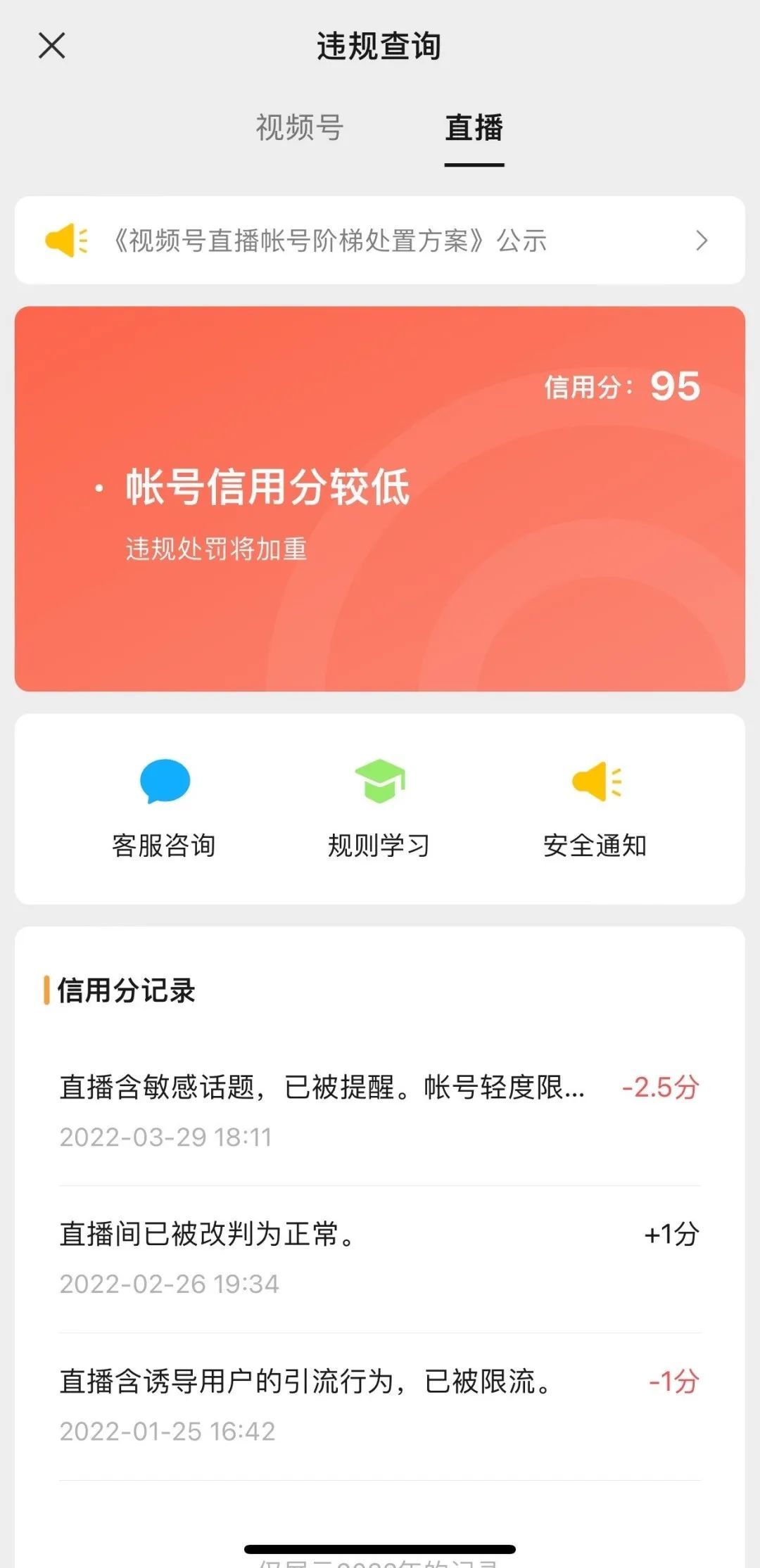This screenshot has height=1568, width=760.
Task: Select the 规则学习 graduation cap icon
Action: pyautogui.click(x=380, y=779)
